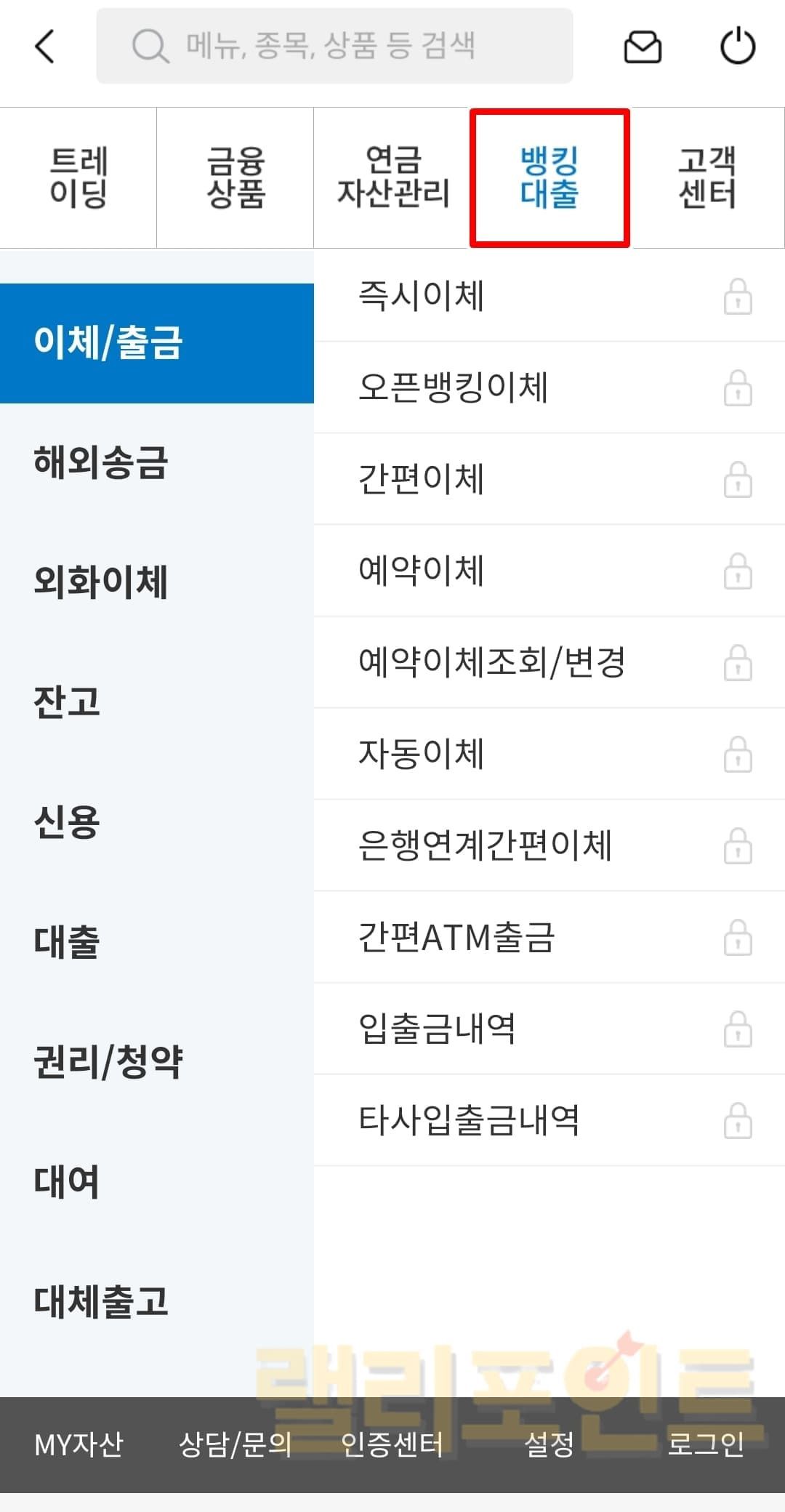Select 외화이체 in the side menu
The image size is (785, 1512).
point(102,582)
